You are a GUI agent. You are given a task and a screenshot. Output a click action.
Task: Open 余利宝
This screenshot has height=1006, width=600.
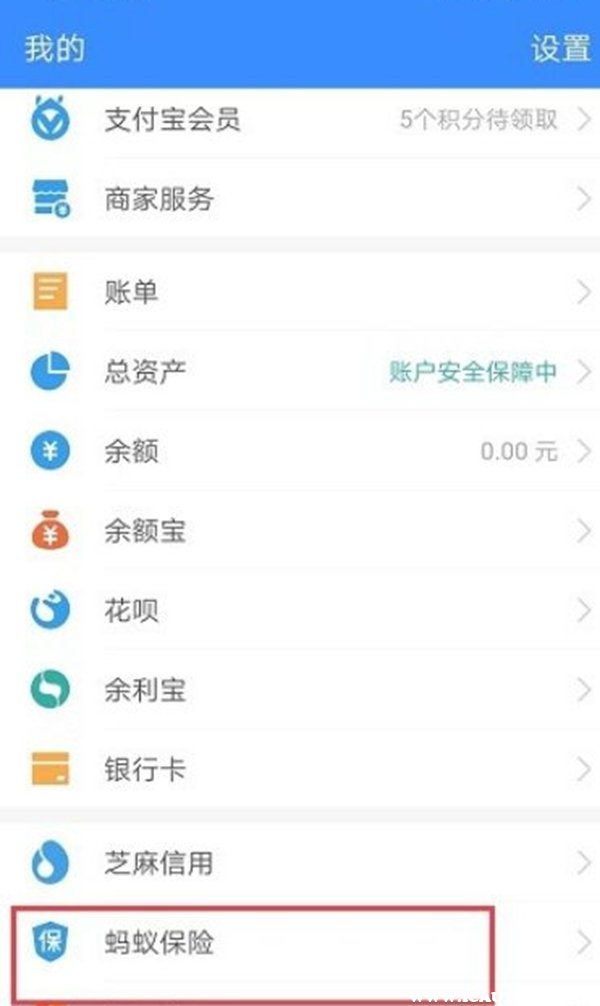pyautogui.click(x=300, y=690)
